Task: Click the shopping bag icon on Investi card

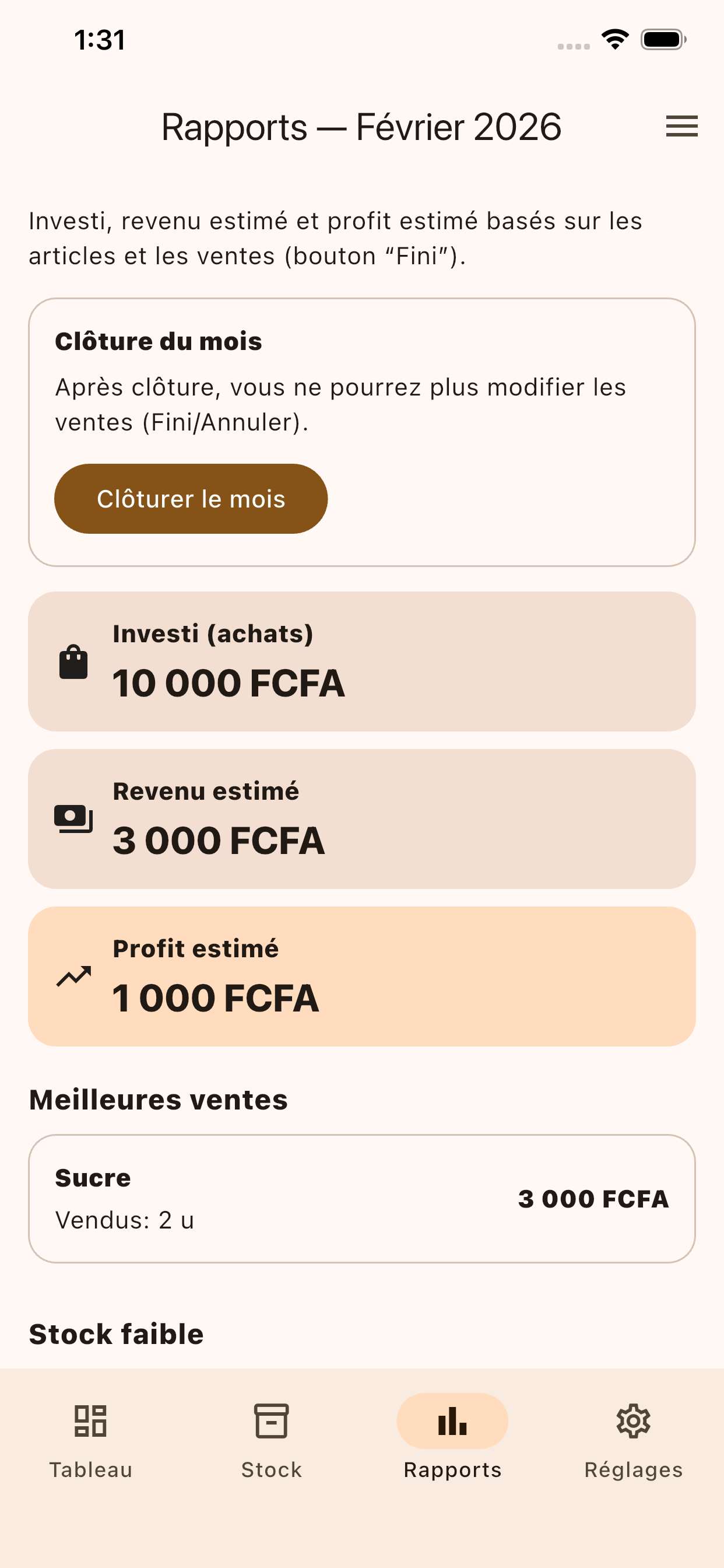Action: click(74, 663)
